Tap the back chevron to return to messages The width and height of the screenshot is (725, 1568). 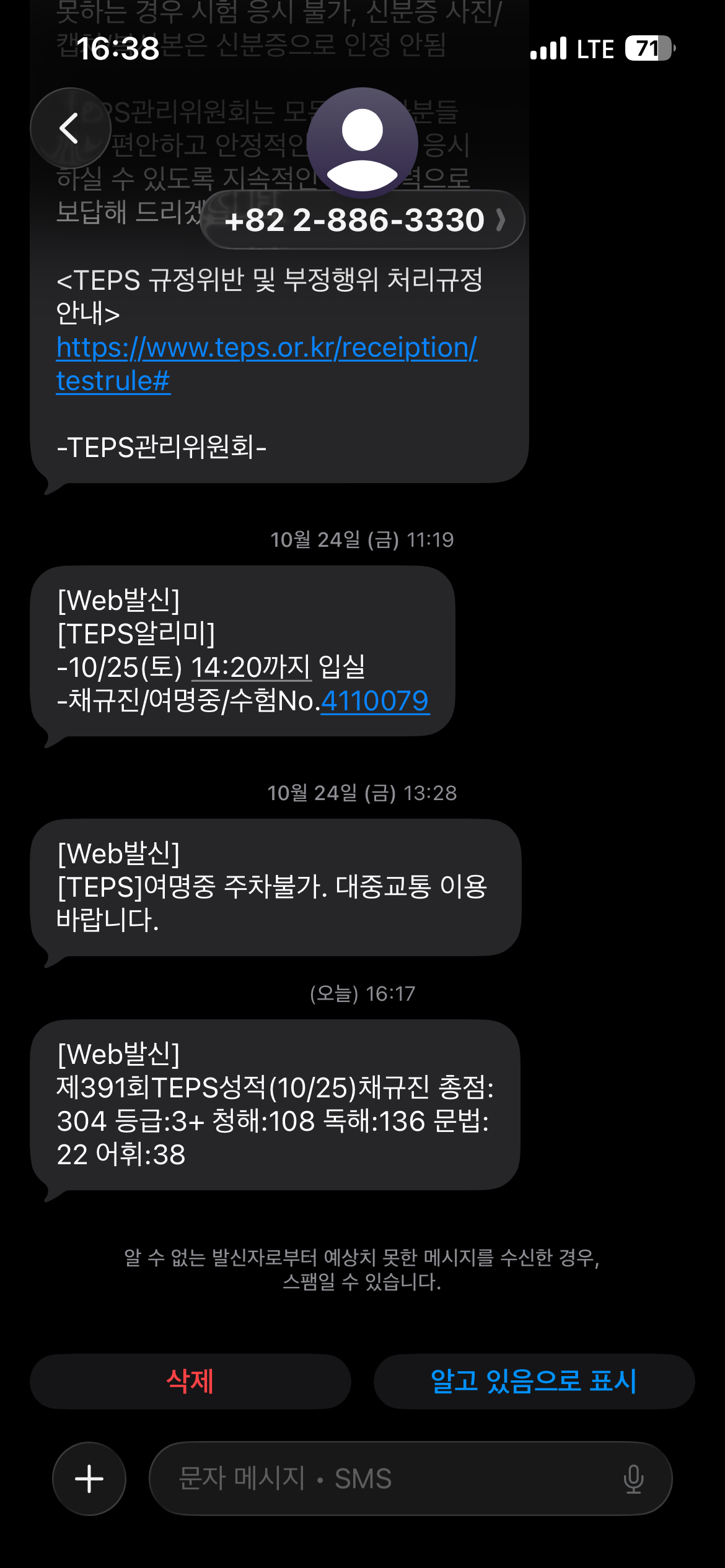pyautogui.click(x=70, y=128)
